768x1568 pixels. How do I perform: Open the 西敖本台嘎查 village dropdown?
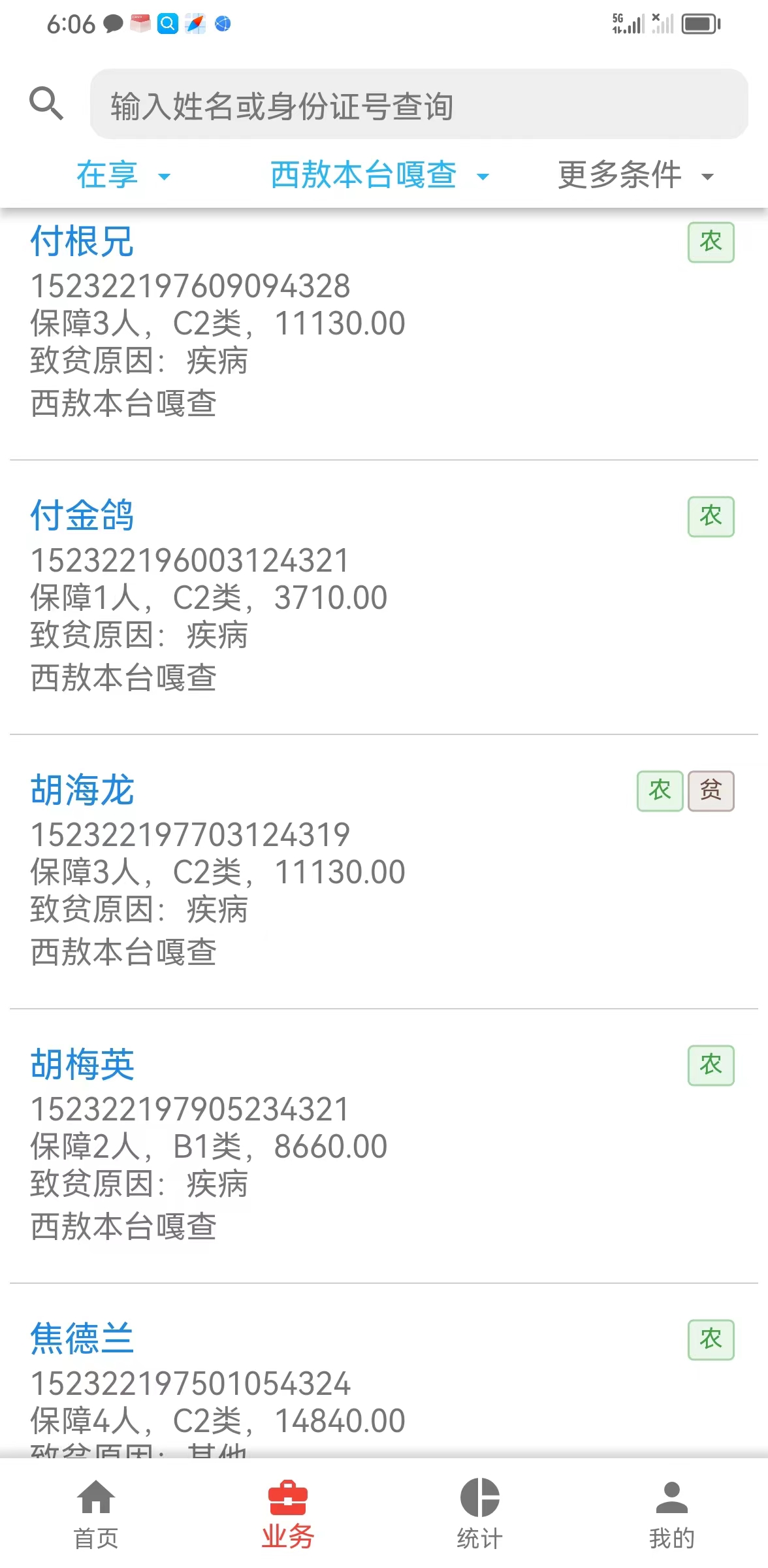tap(380, 175)
